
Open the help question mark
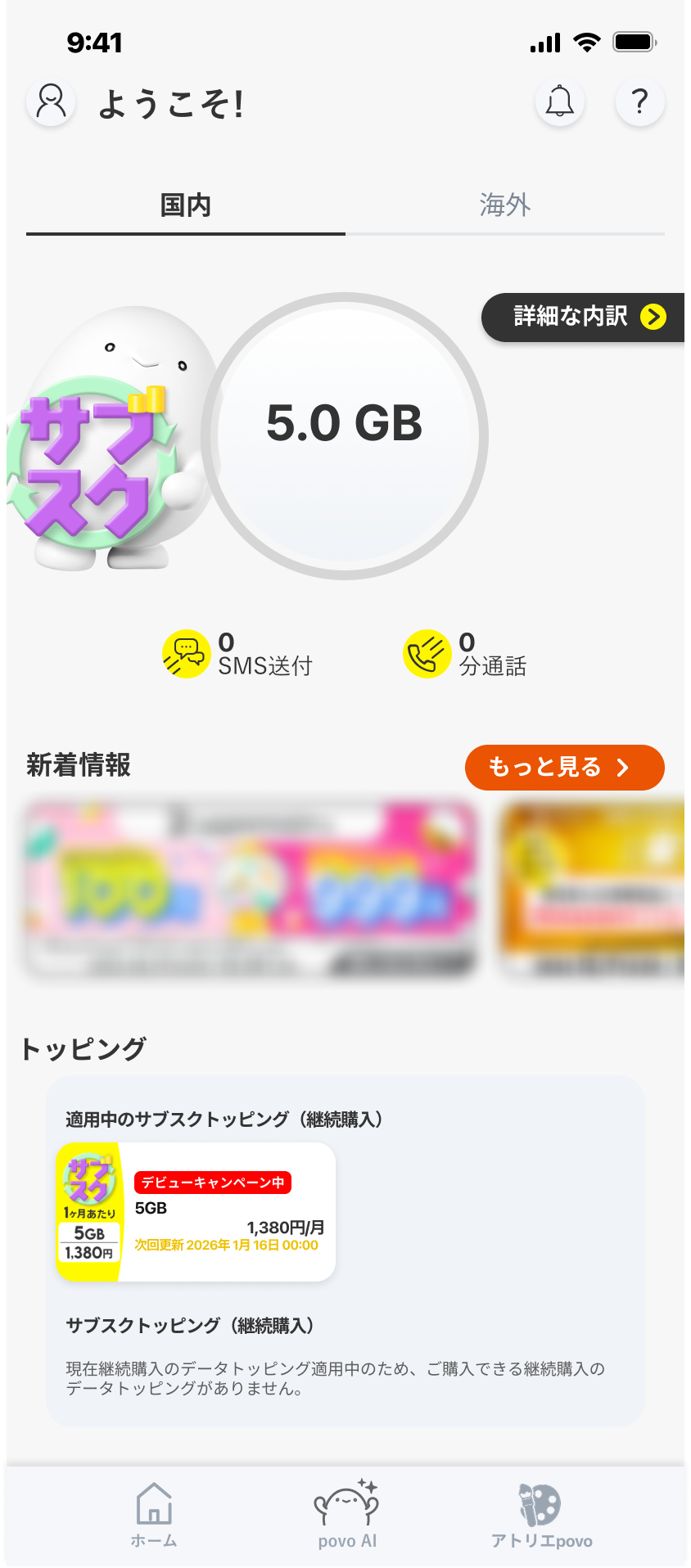coord(639,102)
